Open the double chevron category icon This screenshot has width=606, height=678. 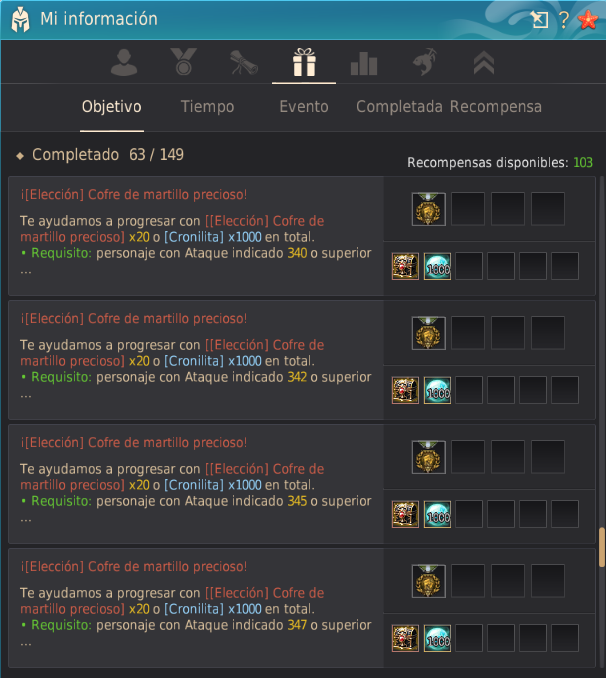pos(483,64)
